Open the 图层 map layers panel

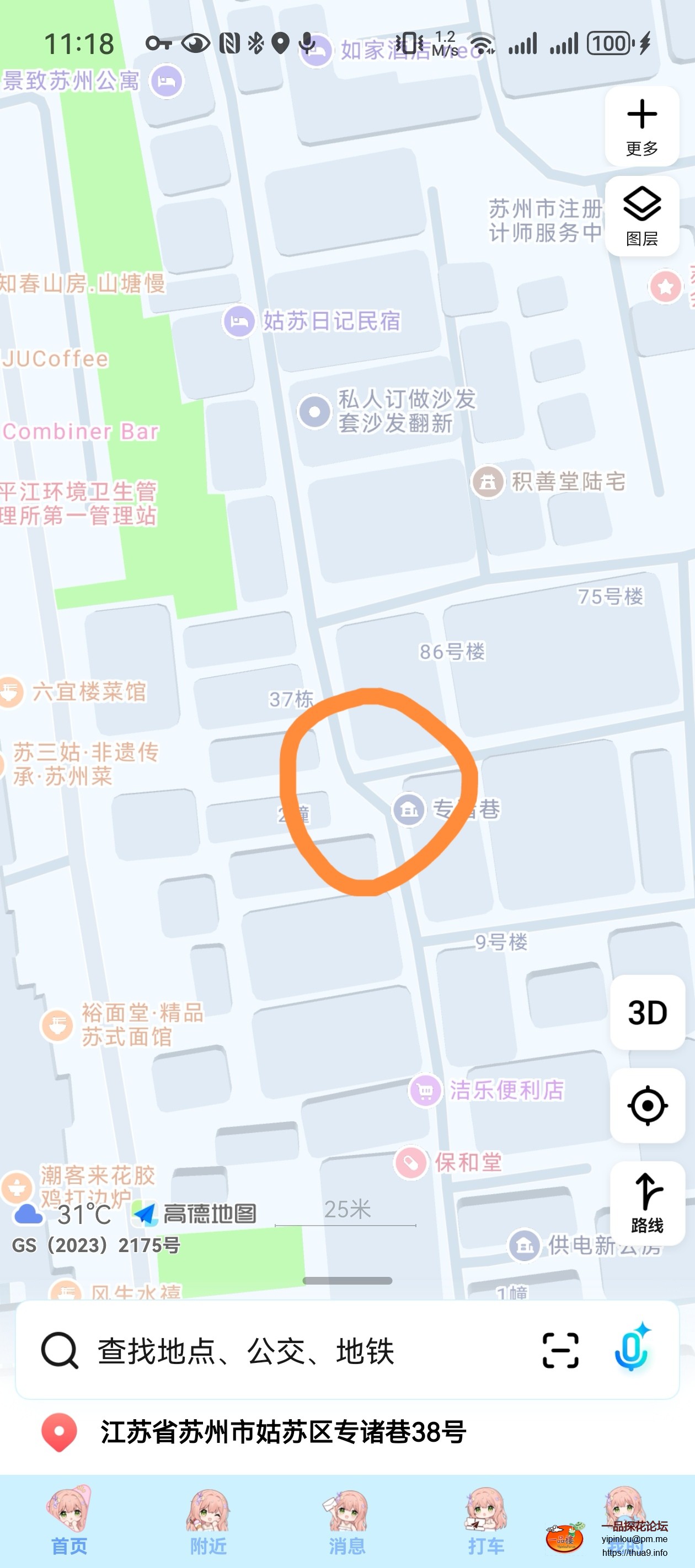coord(641,217)
